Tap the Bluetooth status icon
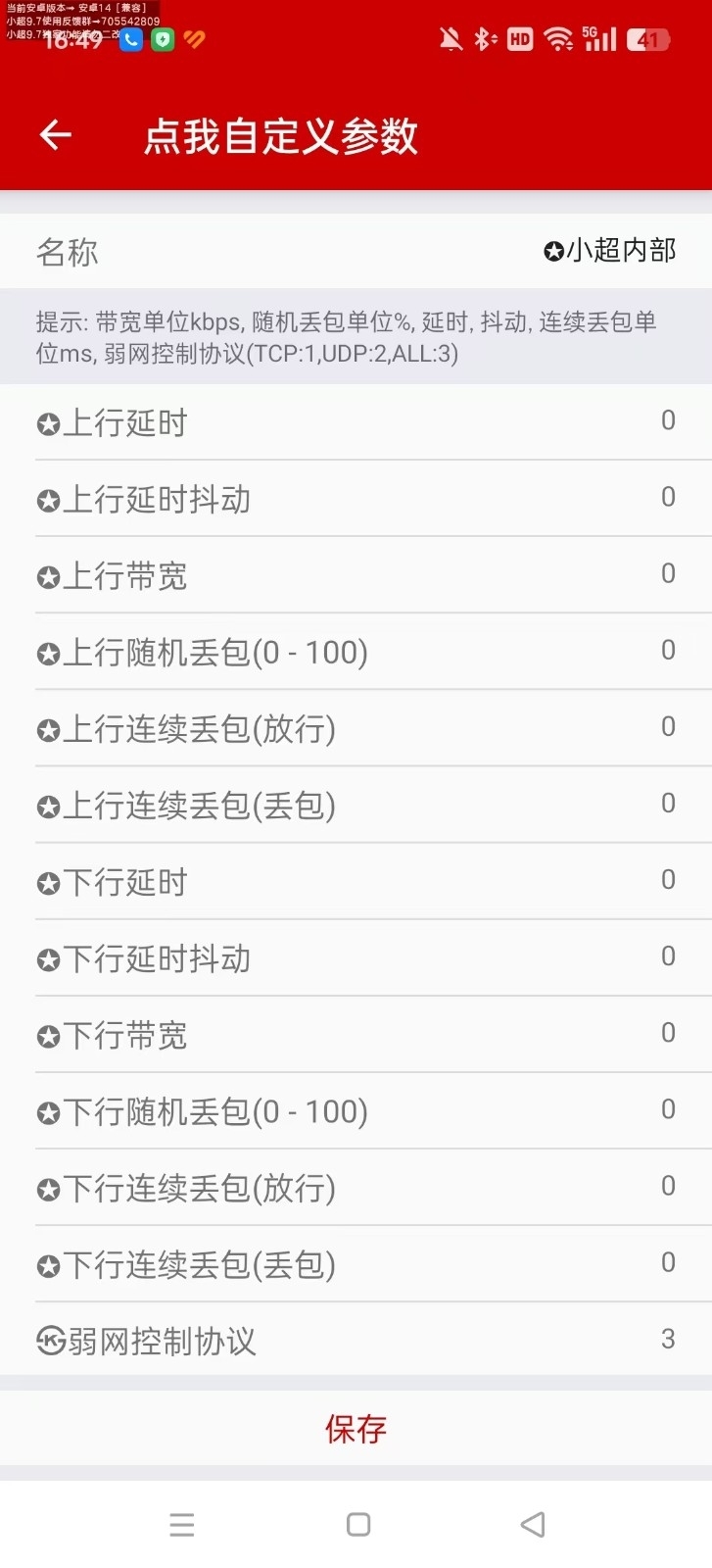This screenshot has width=712, height=1568. (483, 39)
